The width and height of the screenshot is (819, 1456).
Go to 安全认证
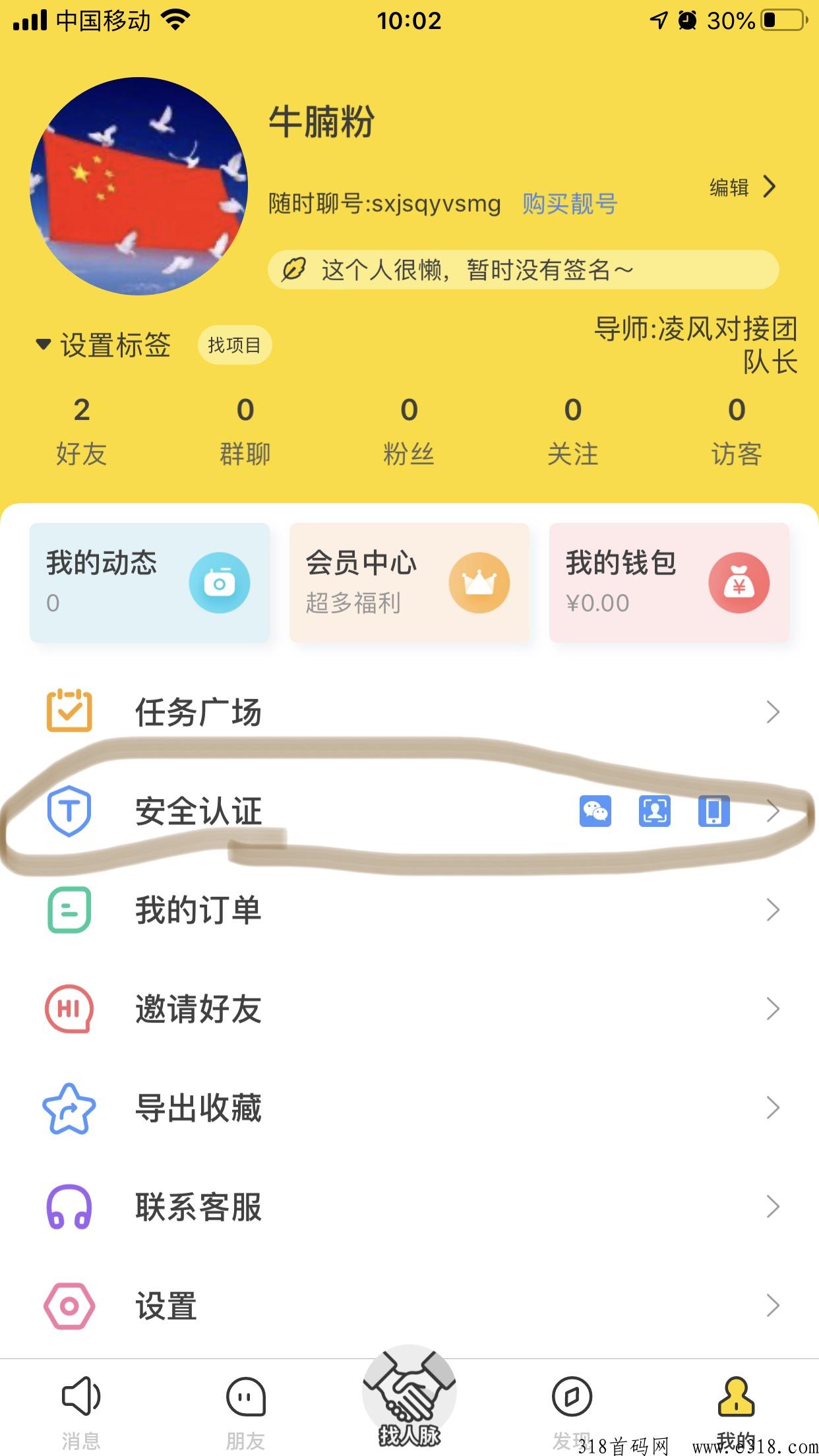click(x=409, y=811)
